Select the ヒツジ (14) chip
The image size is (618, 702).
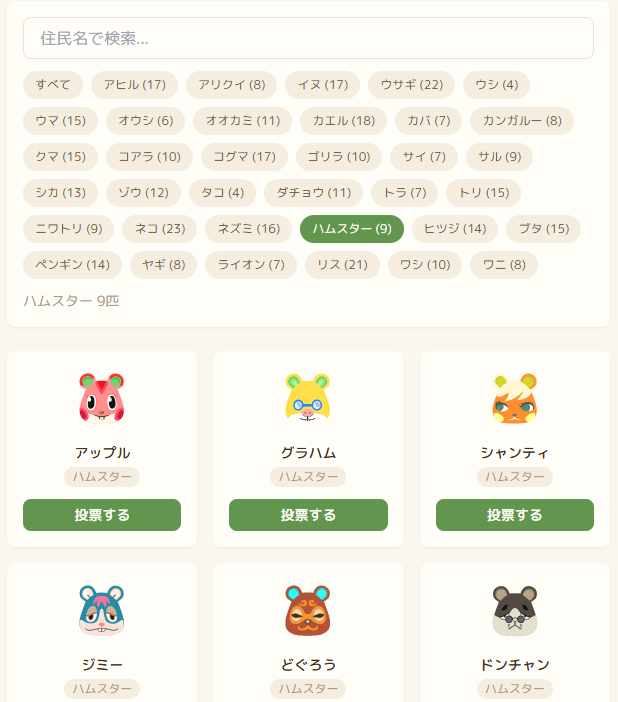(x=455, y=229)
